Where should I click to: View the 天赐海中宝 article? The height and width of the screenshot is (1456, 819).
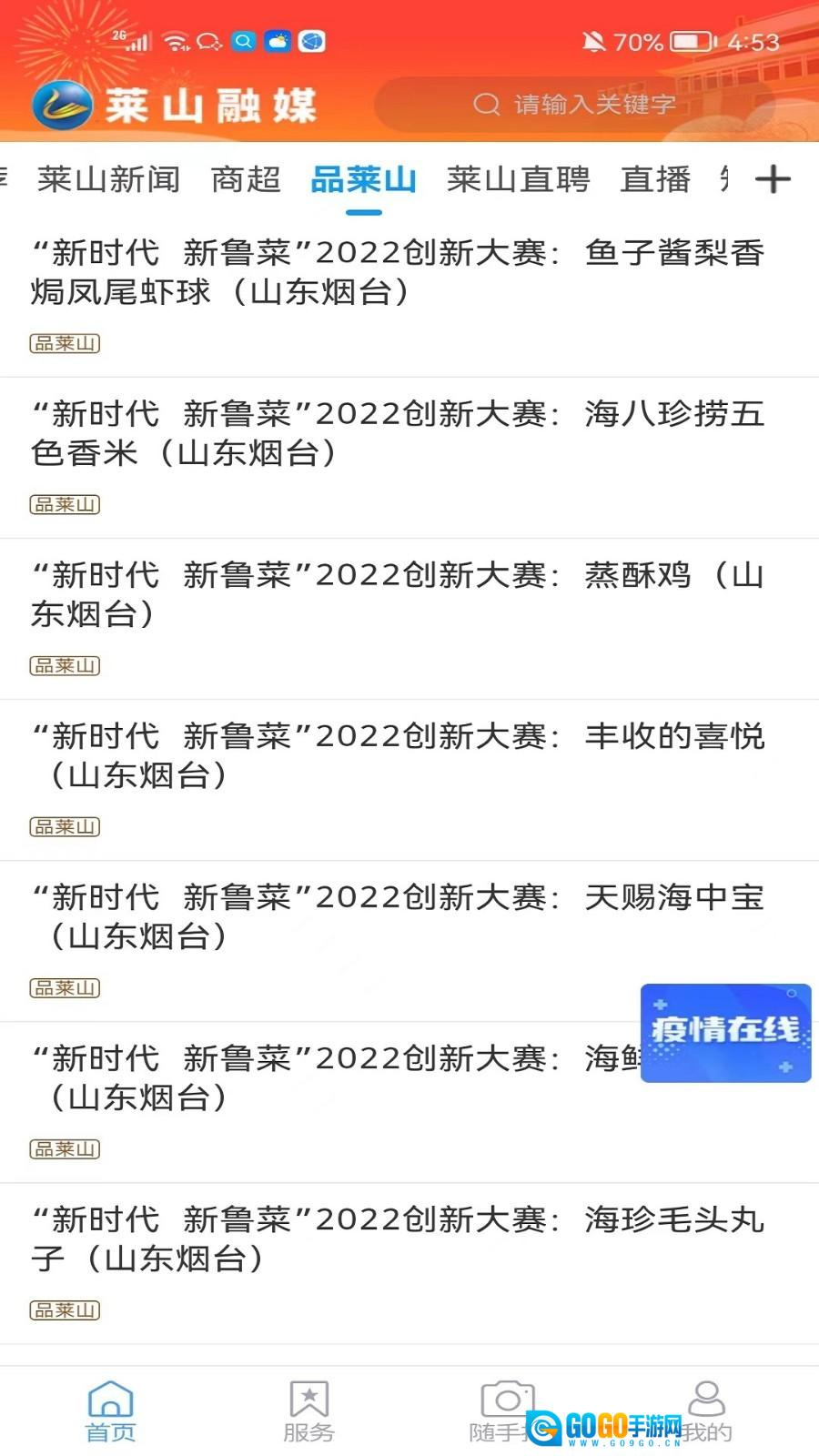(x=399, y=916)
